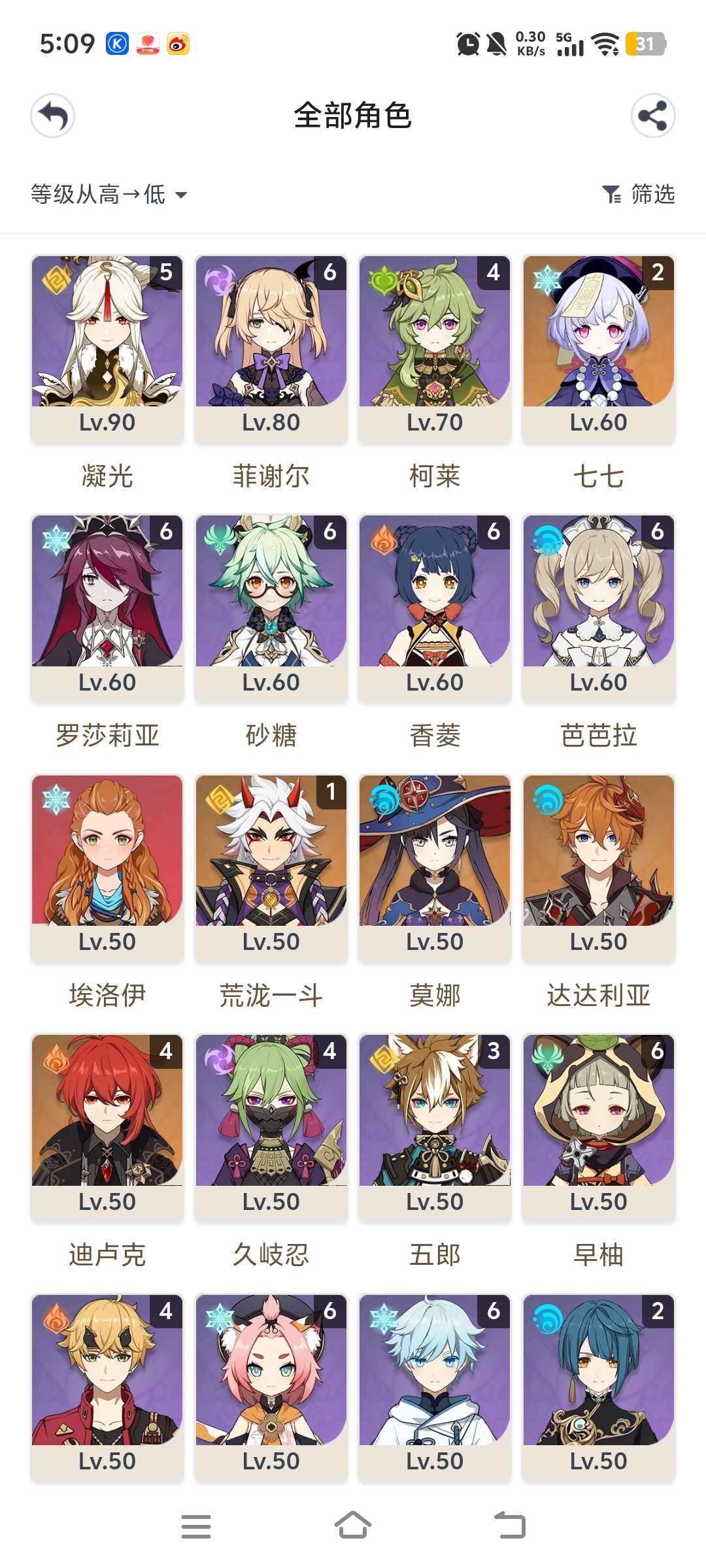Open 久岐忍 character card
The height and width of the screenshot is (1568, 706).
pos(271,1127)
